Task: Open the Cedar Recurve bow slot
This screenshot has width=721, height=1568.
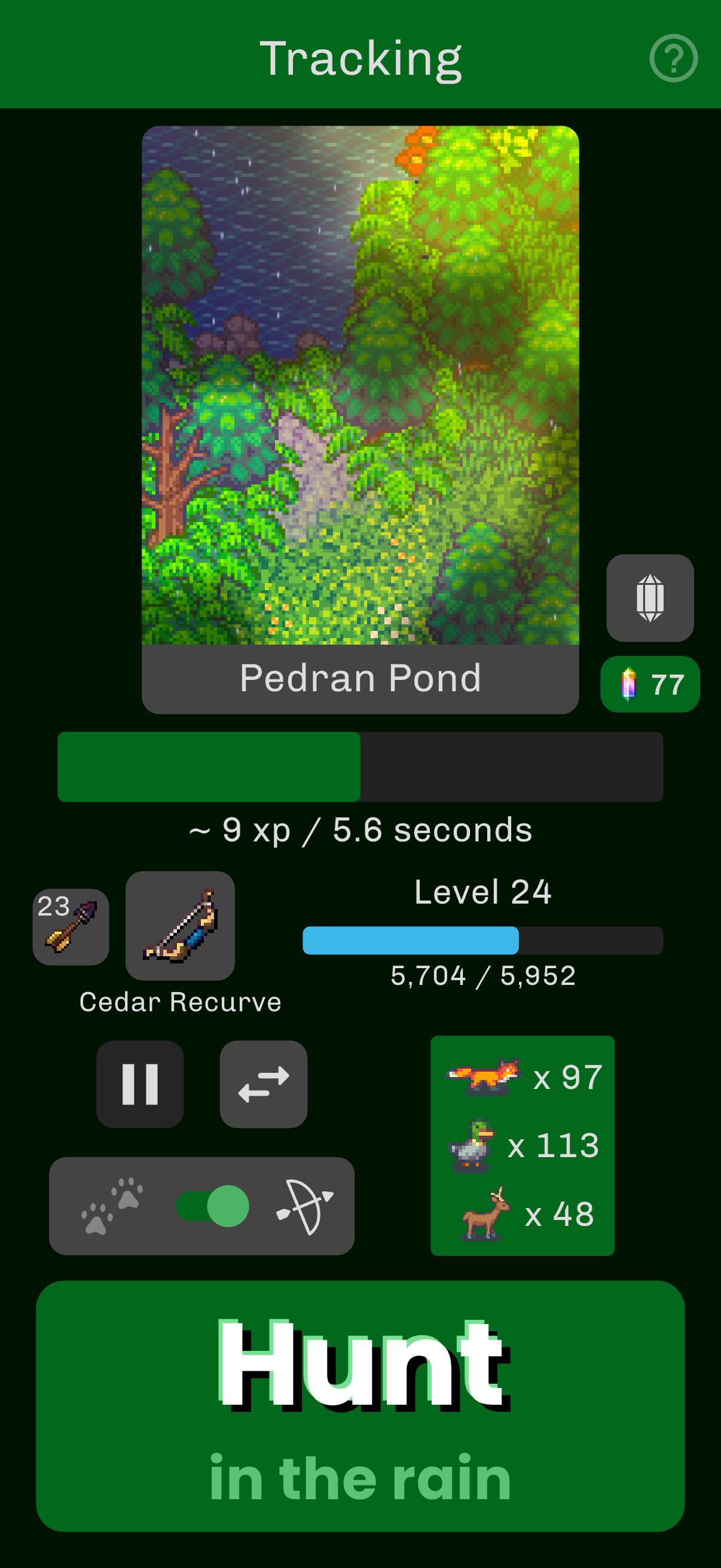Action: pos(180,926)
